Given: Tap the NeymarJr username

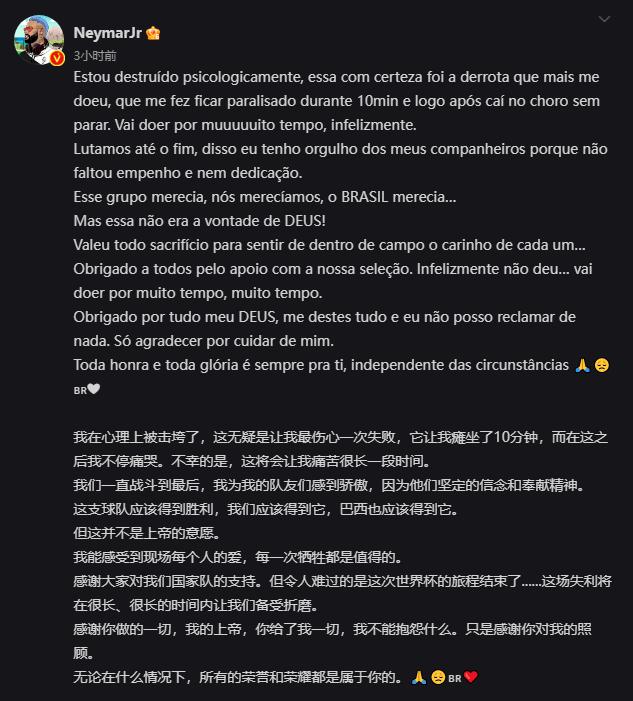Looking at the screenshot, I should [x=107, y=32].
